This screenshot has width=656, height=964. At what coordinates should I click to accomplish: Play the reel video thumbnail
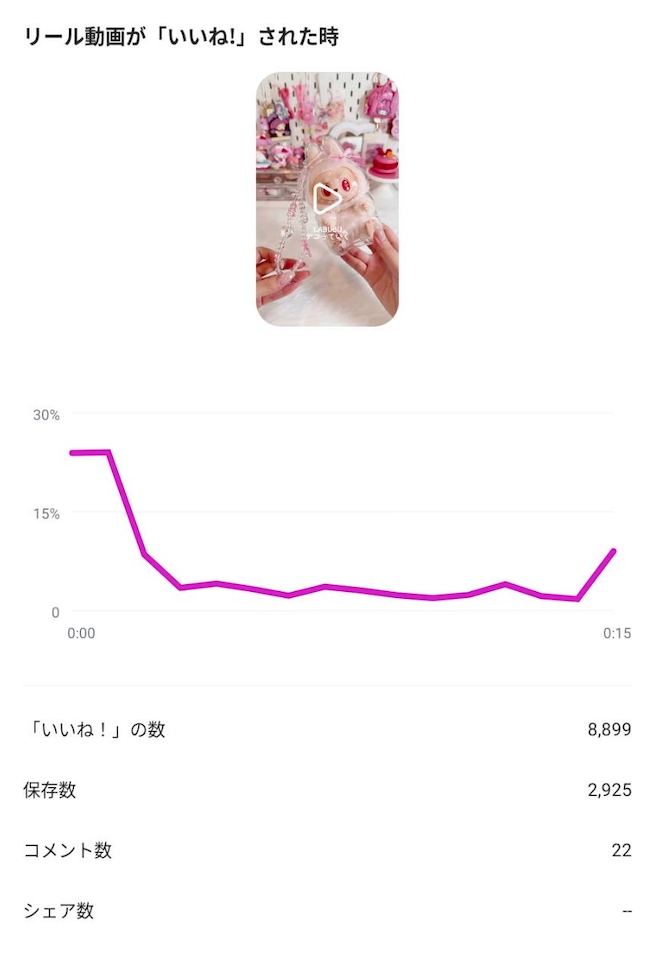pyautogui.click(x=327, y=199)
